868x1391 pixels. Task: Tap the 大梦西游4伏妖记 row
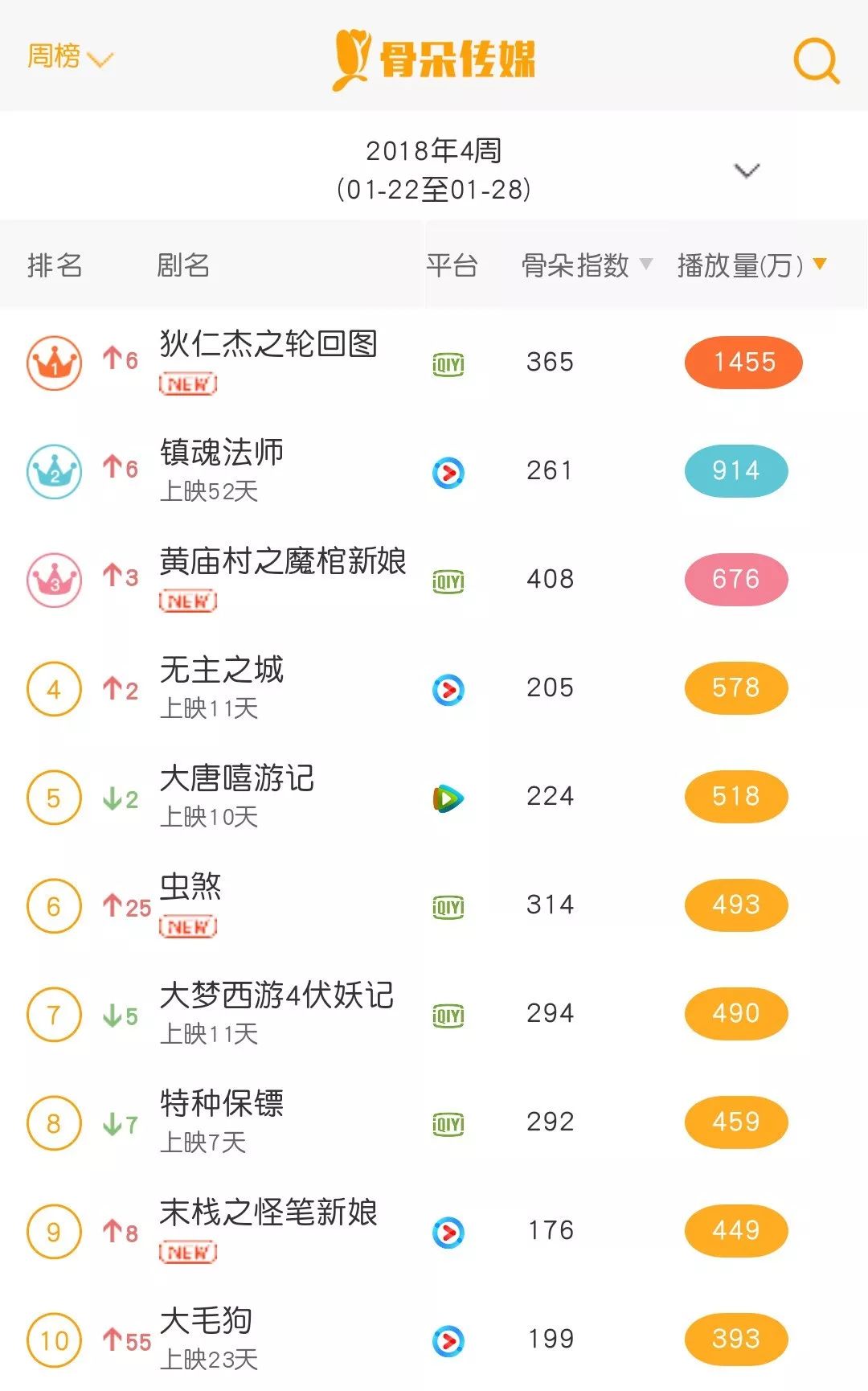click(276, 995)
